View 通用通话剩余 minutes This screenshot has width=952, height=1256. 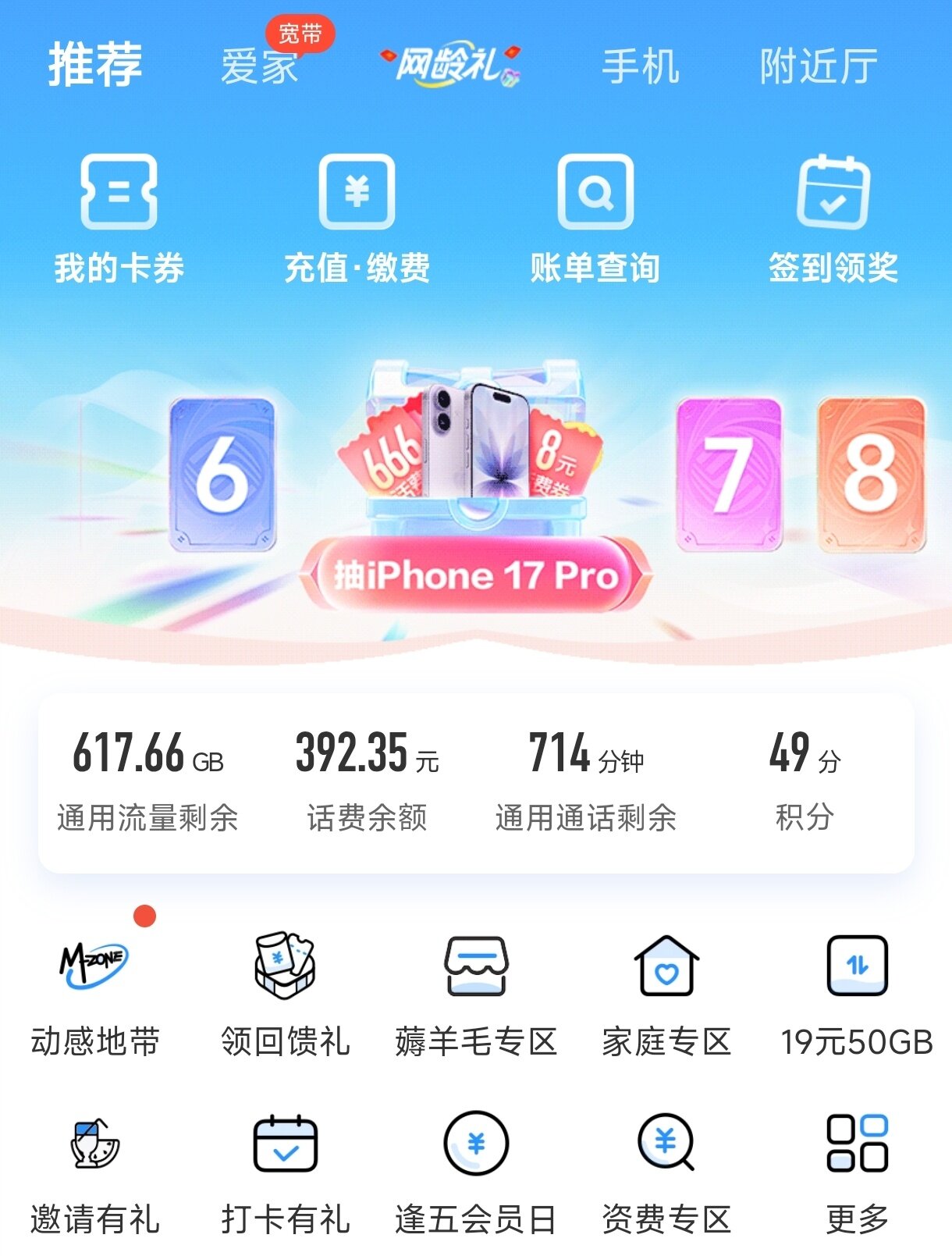(x=586, y=781)
